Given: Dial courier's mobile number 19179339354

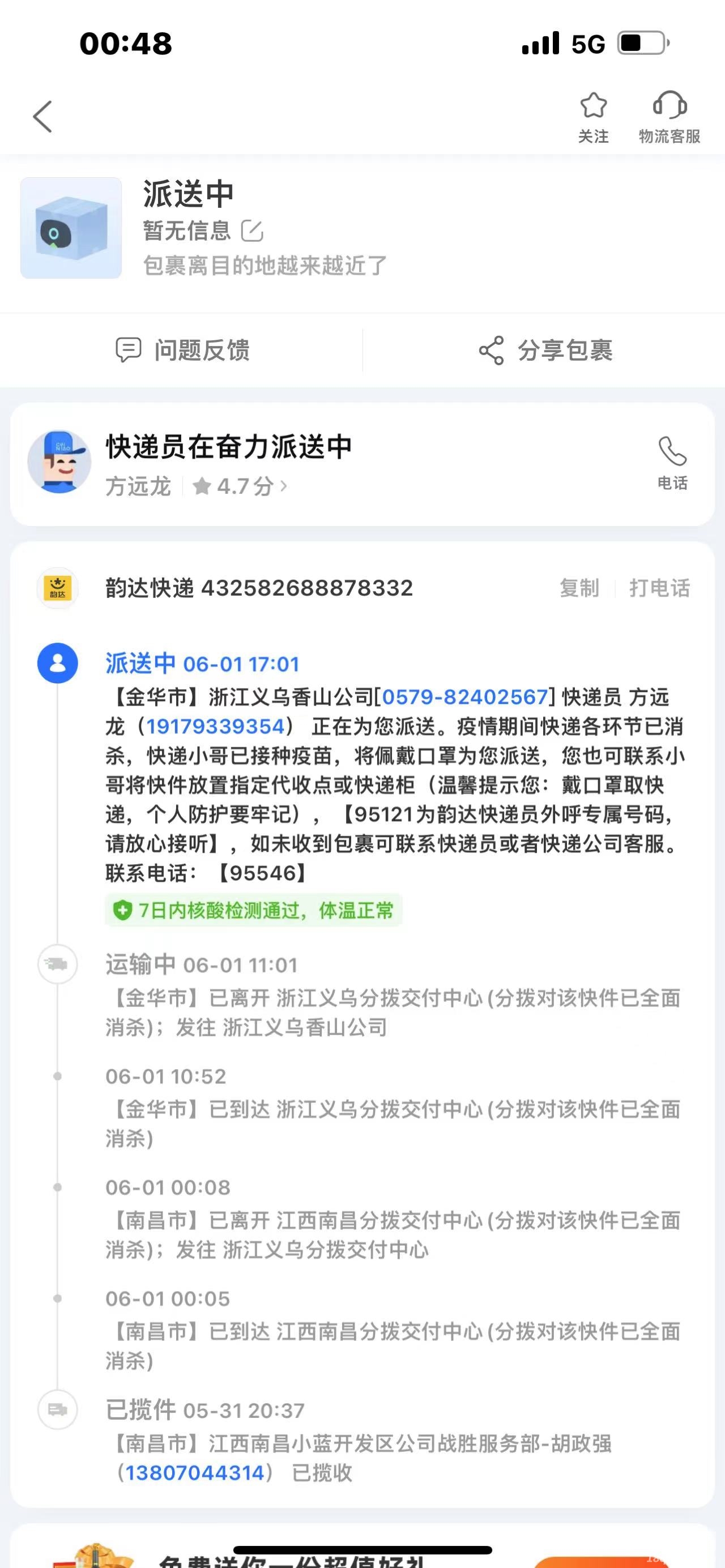Looking at the screenshot, I should 215,726.
